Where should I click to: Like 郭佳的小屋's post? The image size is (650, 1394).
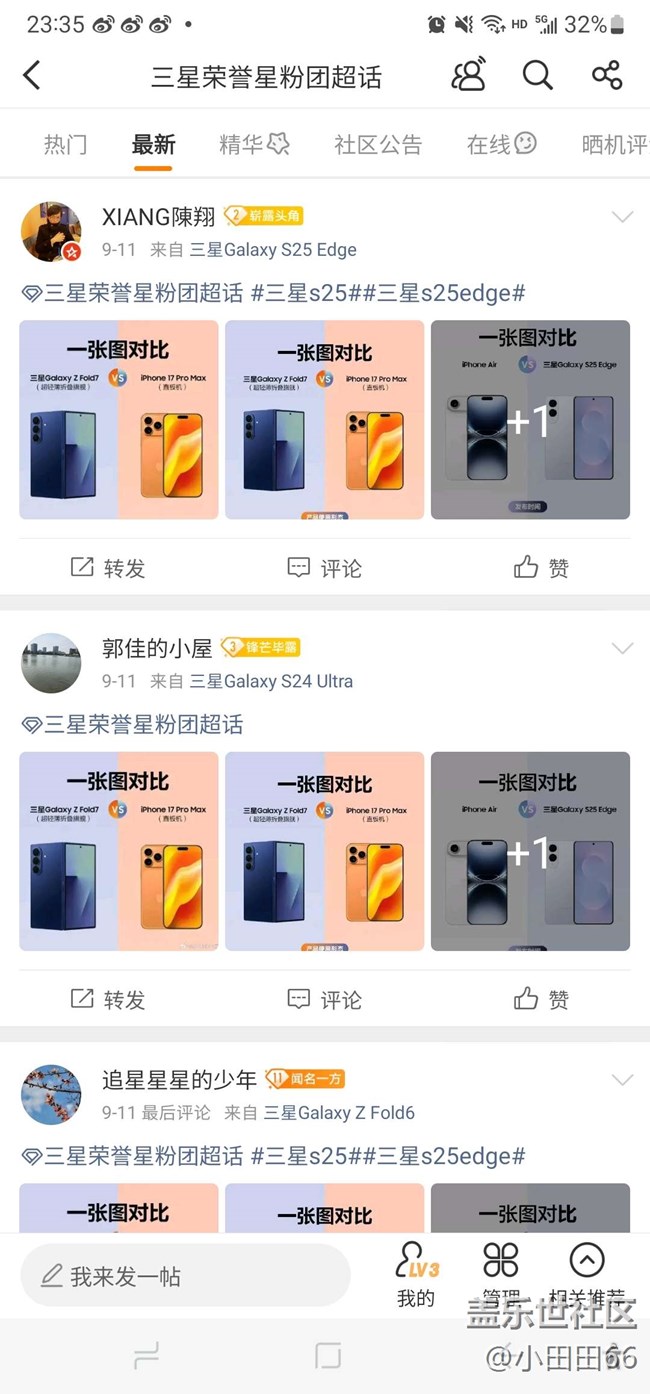[541, 999]
